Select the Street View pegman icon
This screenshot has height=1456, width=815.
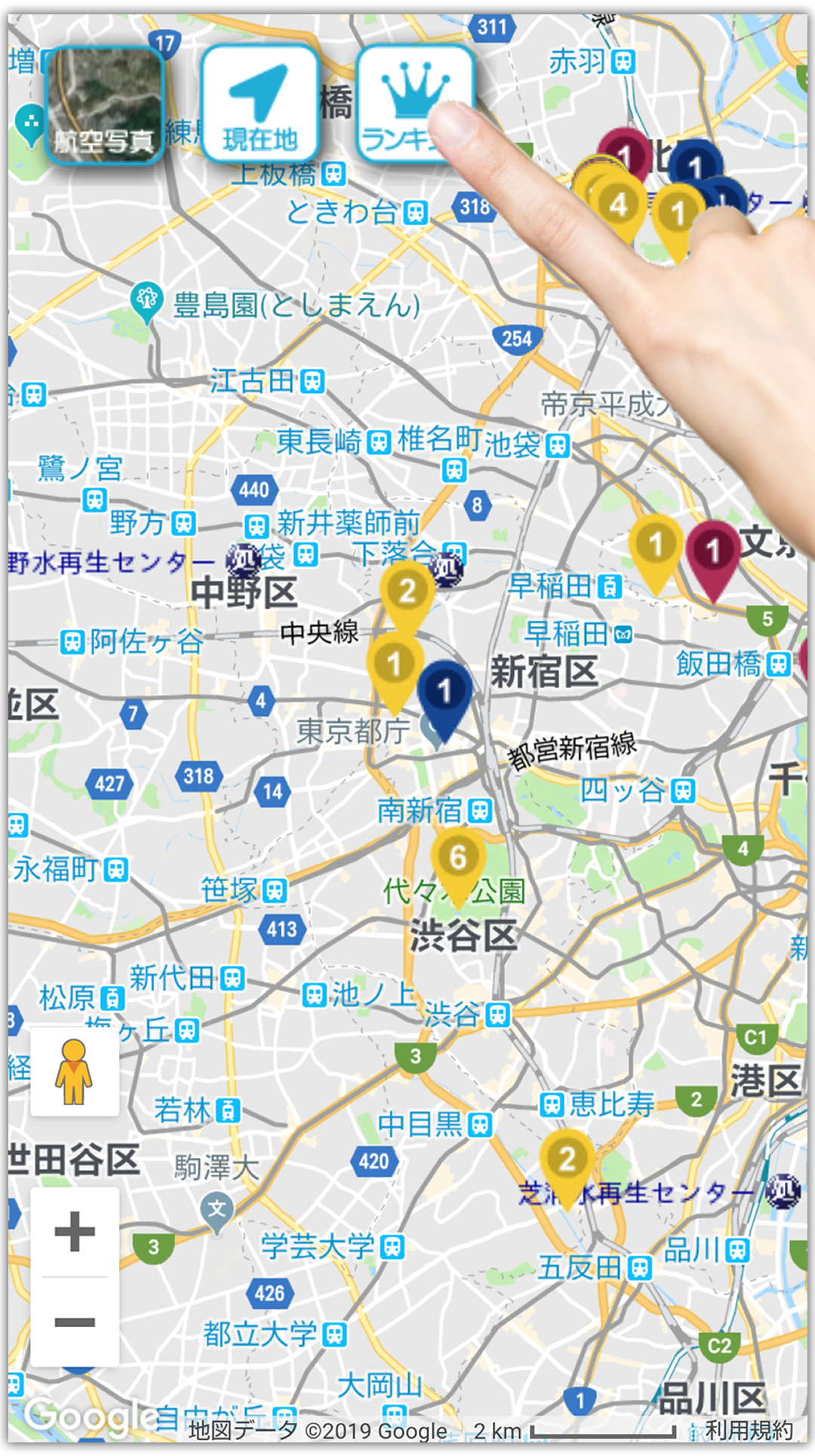[x=74, y=1071]
